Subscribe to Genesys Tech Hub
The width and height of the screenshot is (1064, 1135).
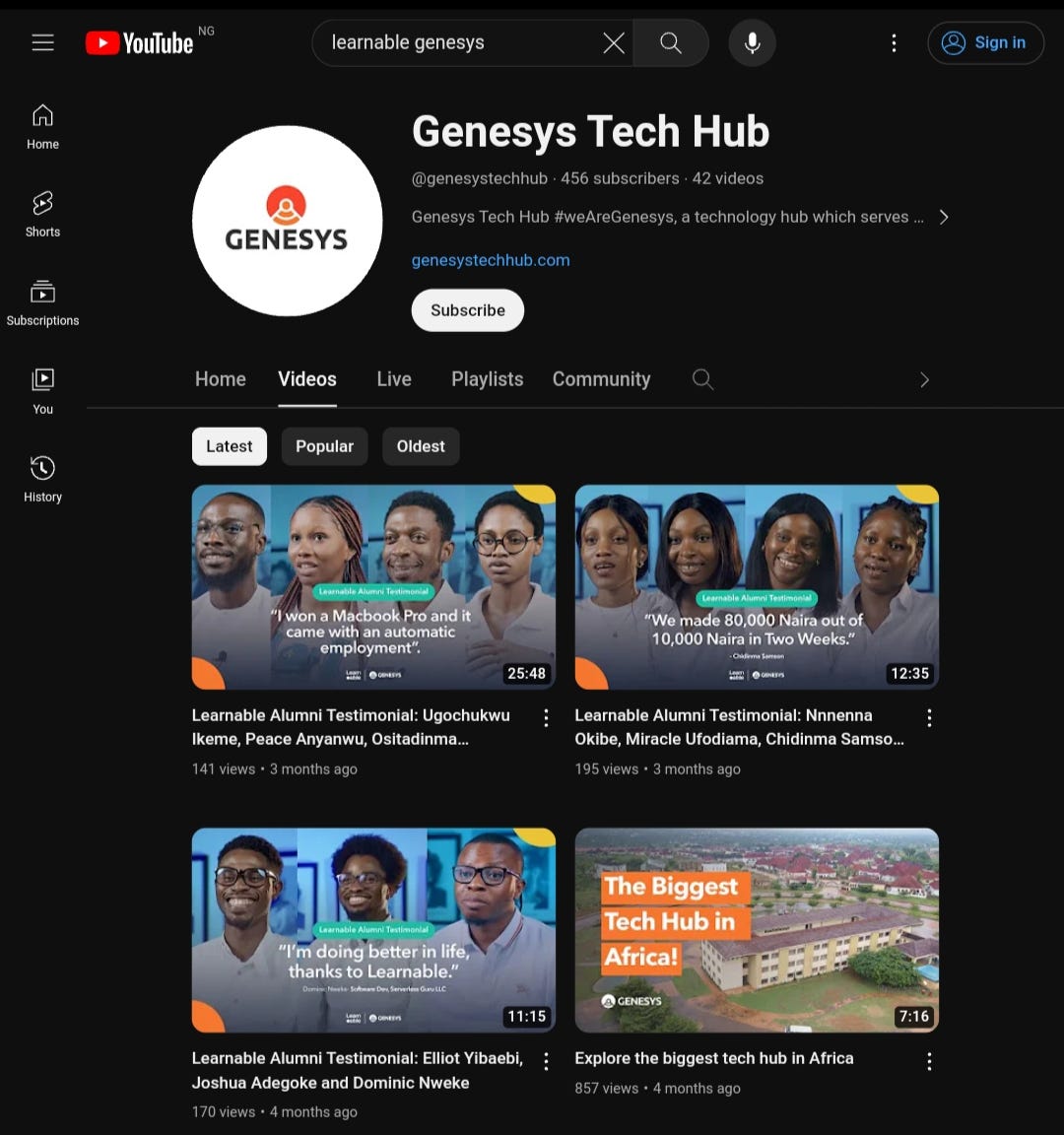[467, 310]
